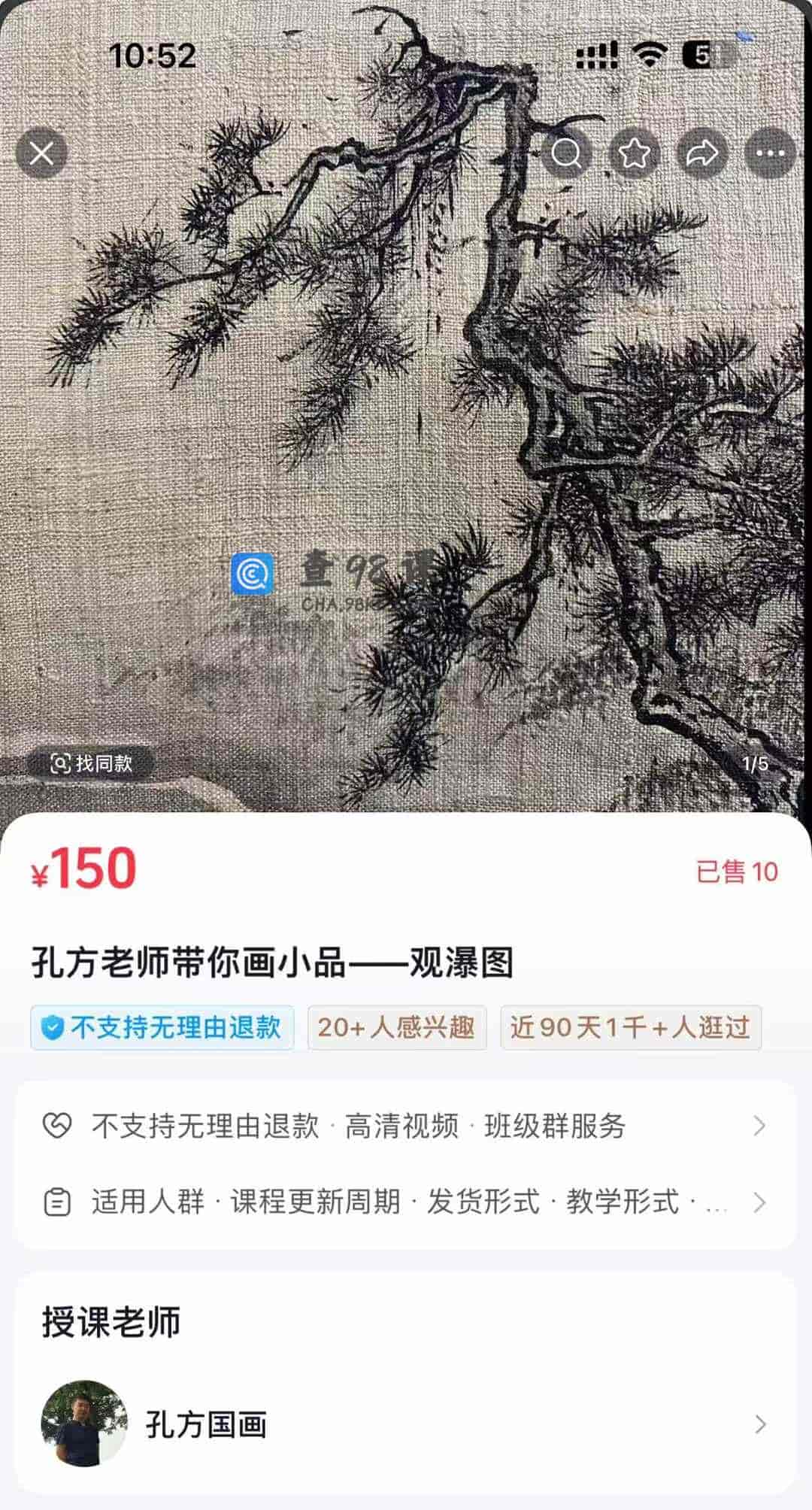
Task: Open the more options ellipsis icon
Action: (x=768, y=153)
